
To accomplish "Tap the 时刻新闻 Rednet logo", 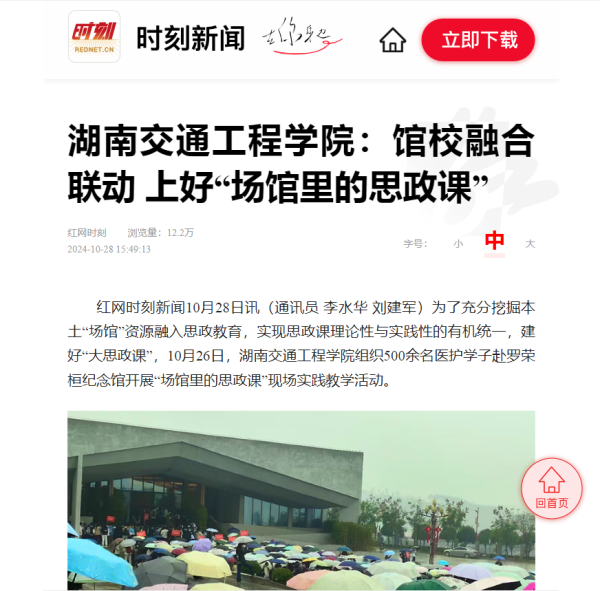I will click(94, 38).
